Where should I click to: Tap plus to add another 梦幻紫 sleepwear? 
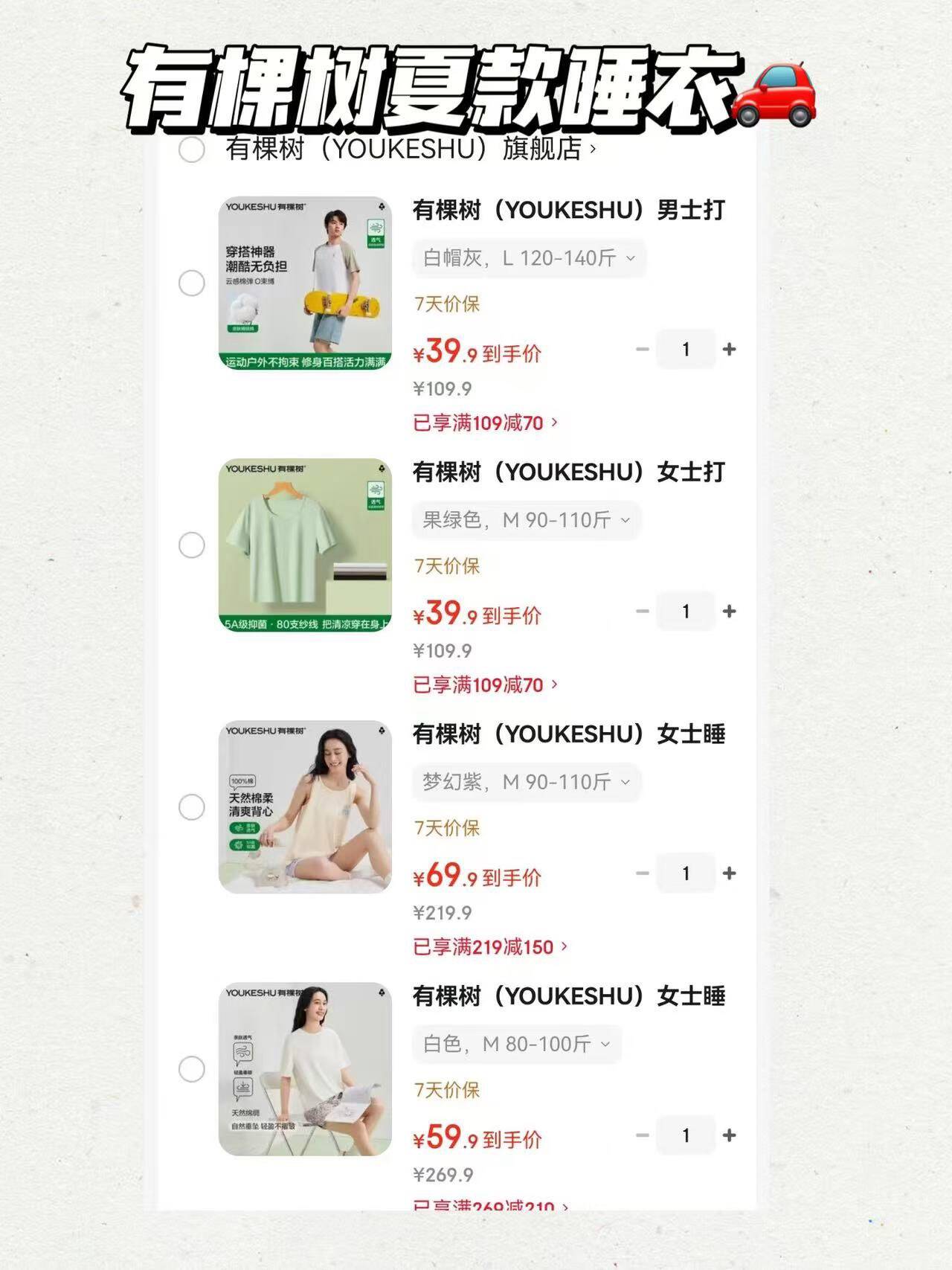pyautogui.click(x=728, y=873)
